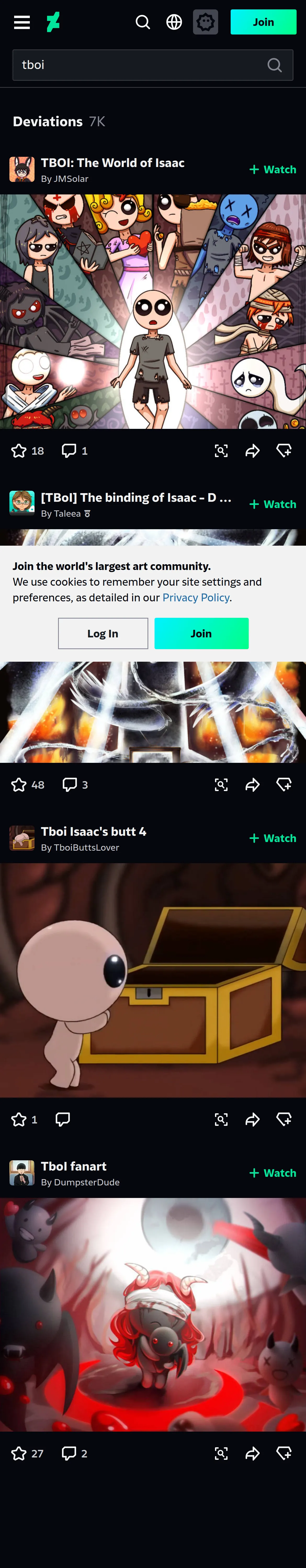
Task: Open comments on TBOI: The World of Isaac
Action: pyautogui.click(x=74, y=451)
